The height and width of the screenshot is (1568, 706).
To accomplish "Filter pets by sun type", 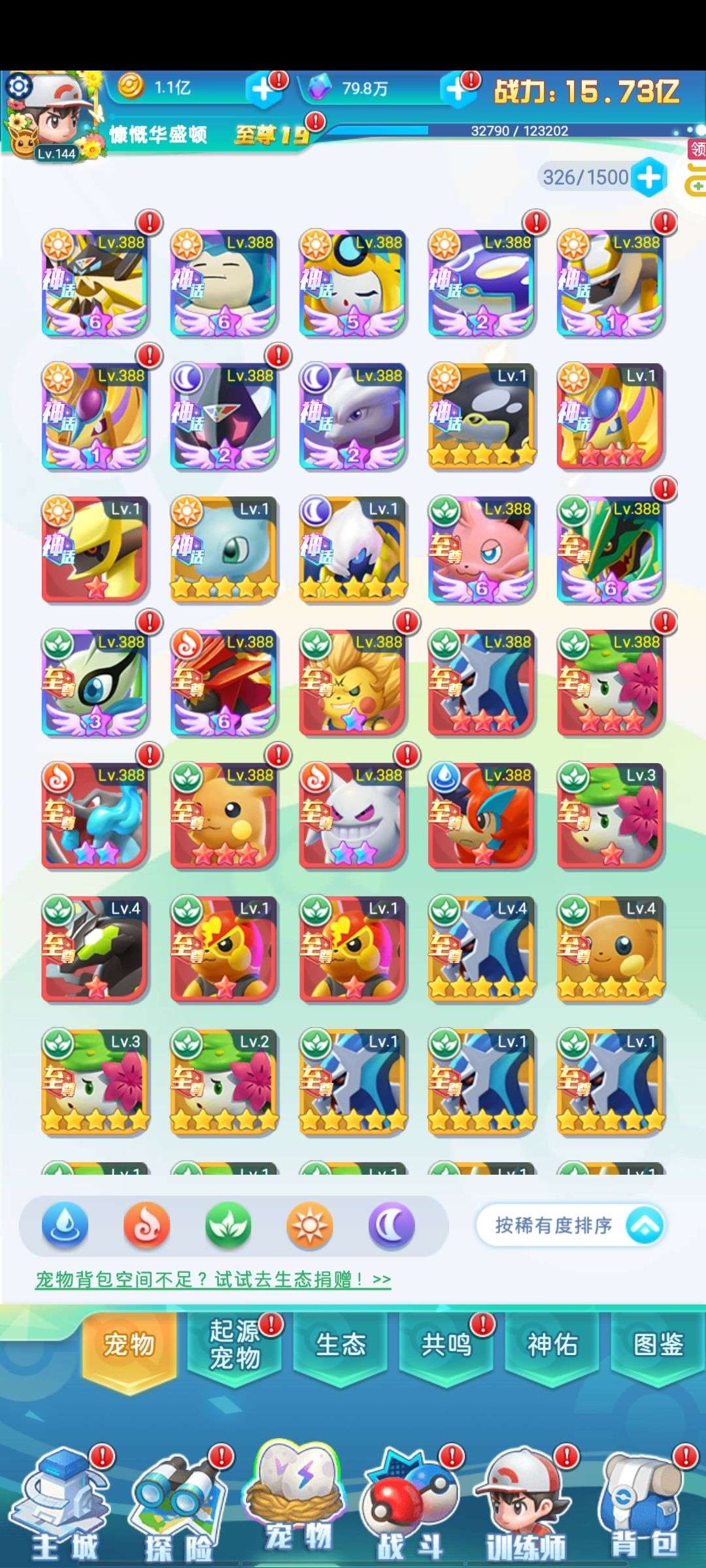I will 310,1225.
